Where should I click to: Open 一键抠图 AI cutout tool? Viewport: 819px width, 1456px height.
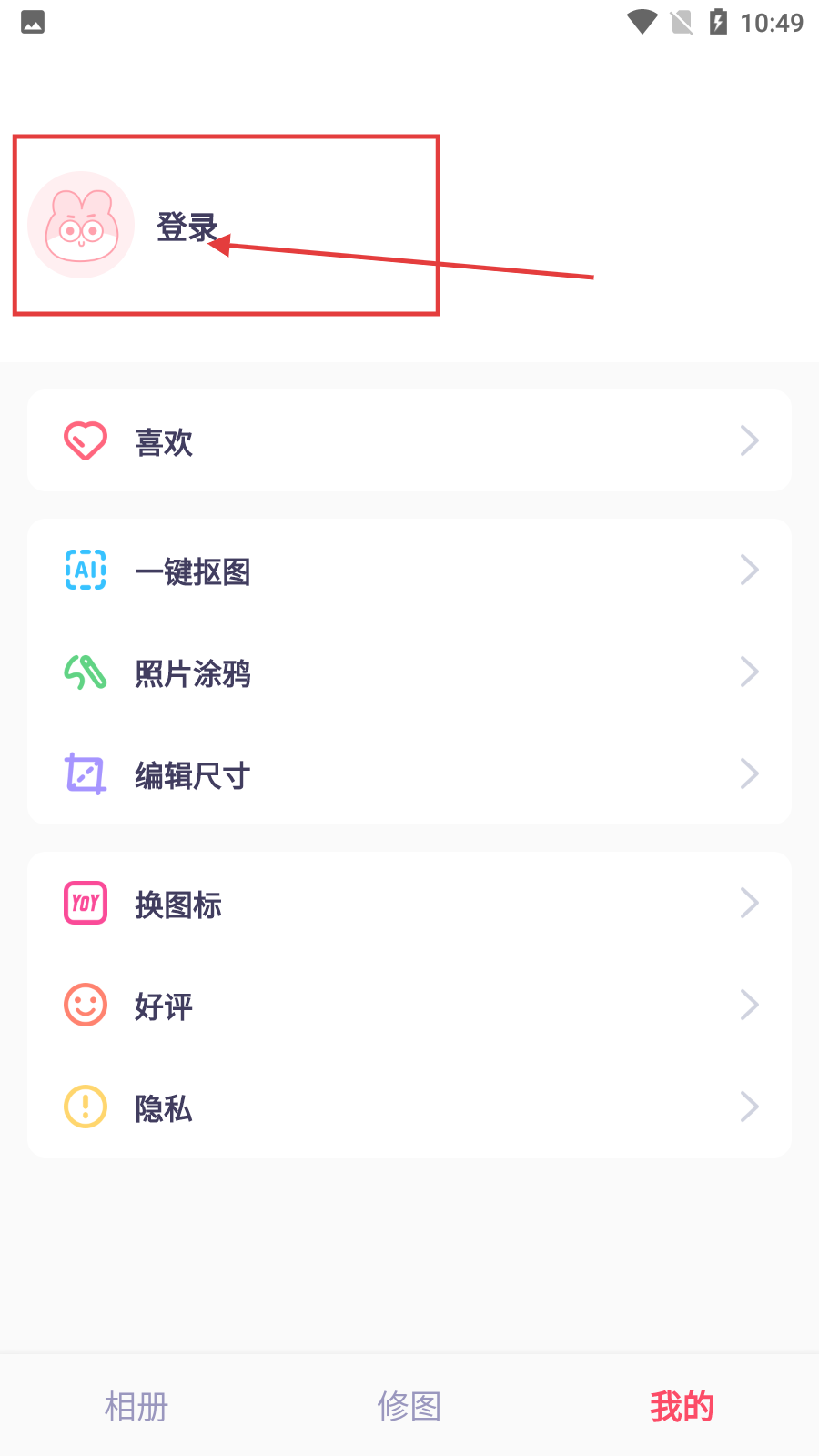409,571
